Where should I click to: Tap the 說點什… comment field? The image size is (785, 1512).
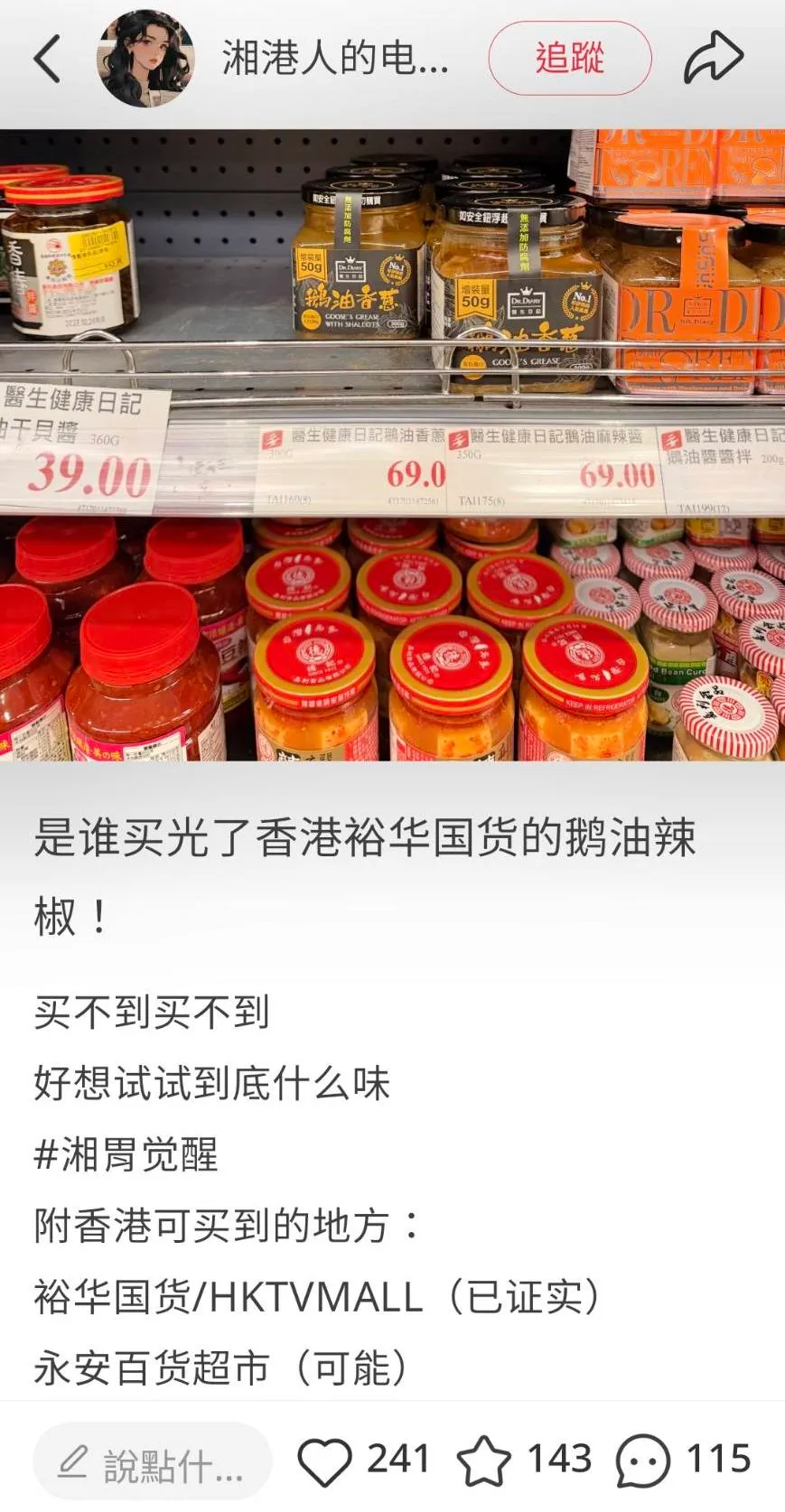153,1461
